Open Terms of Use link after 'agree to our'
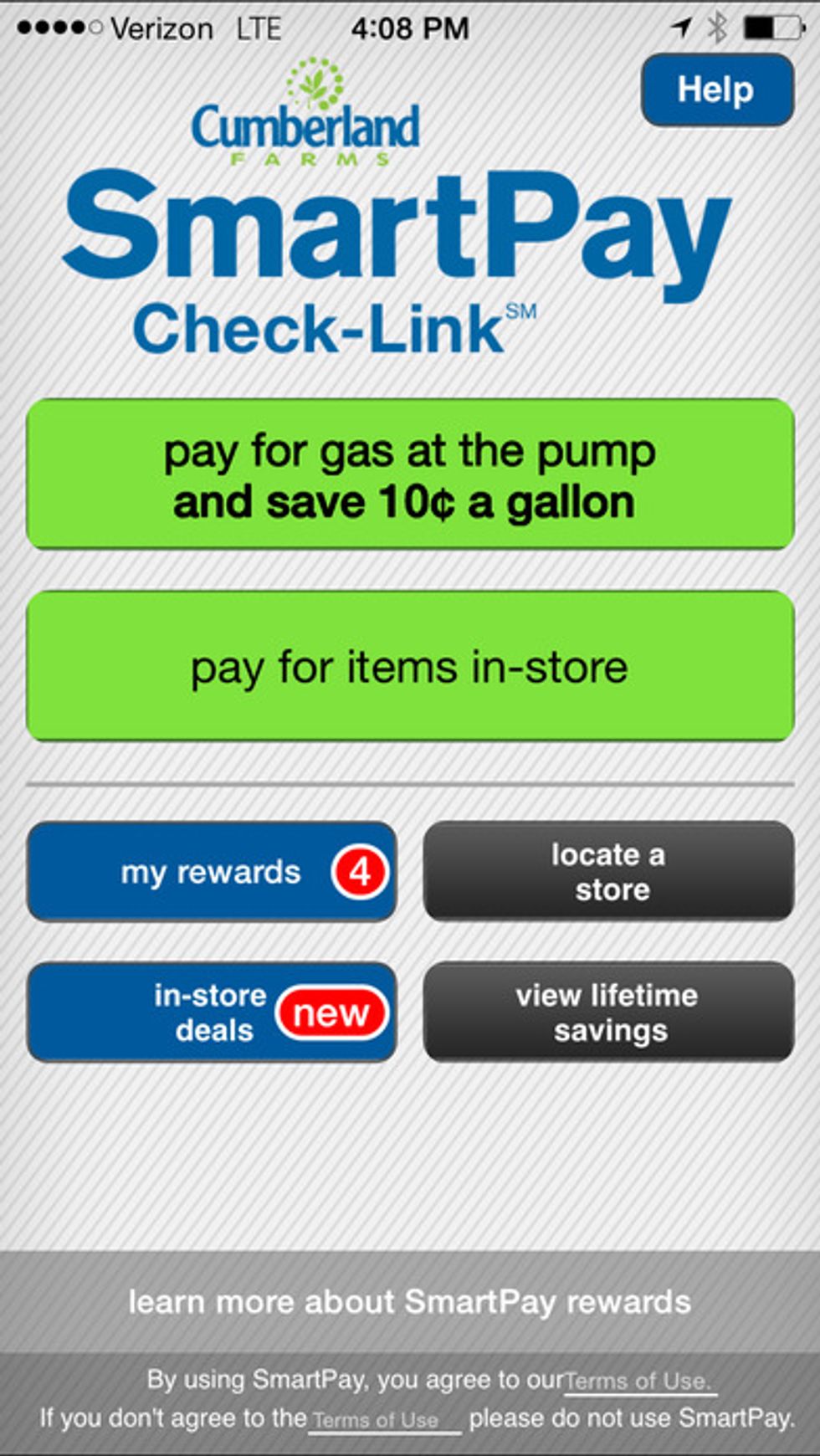The height and width of the screenshot is (1456, 820). 639,1381
